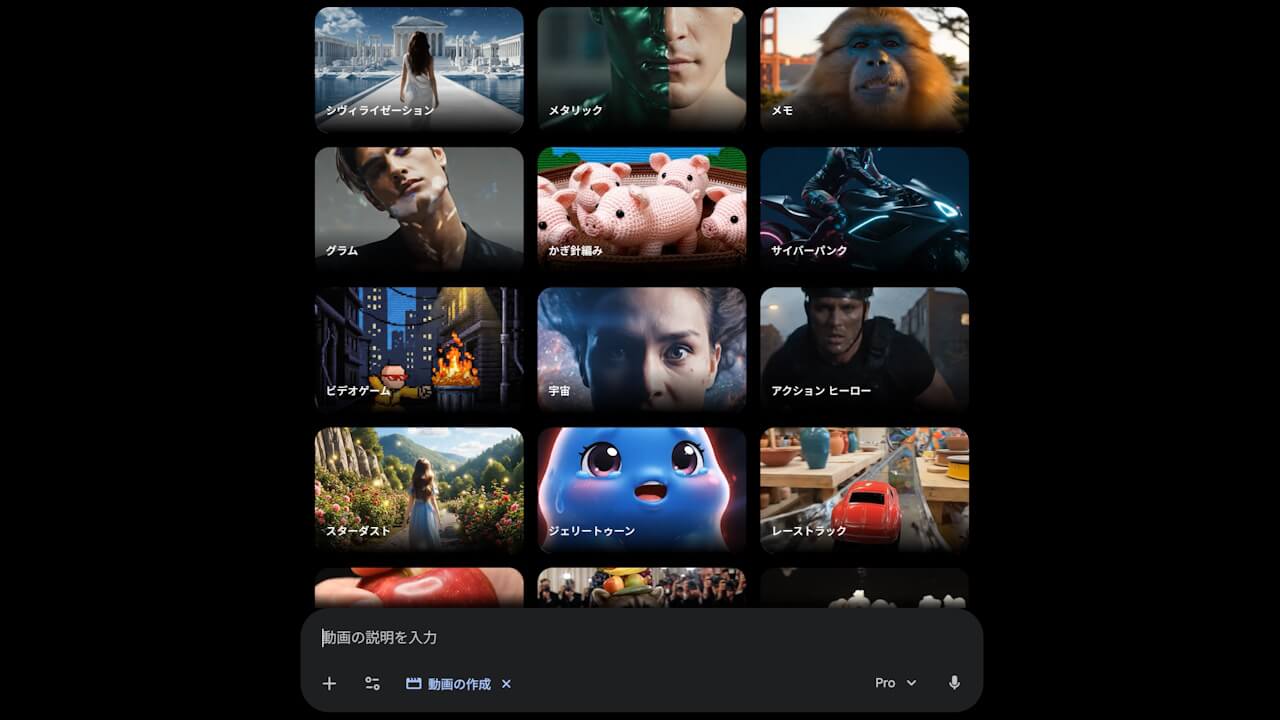Start voice input with the microphone

click(x=954, y=683)
